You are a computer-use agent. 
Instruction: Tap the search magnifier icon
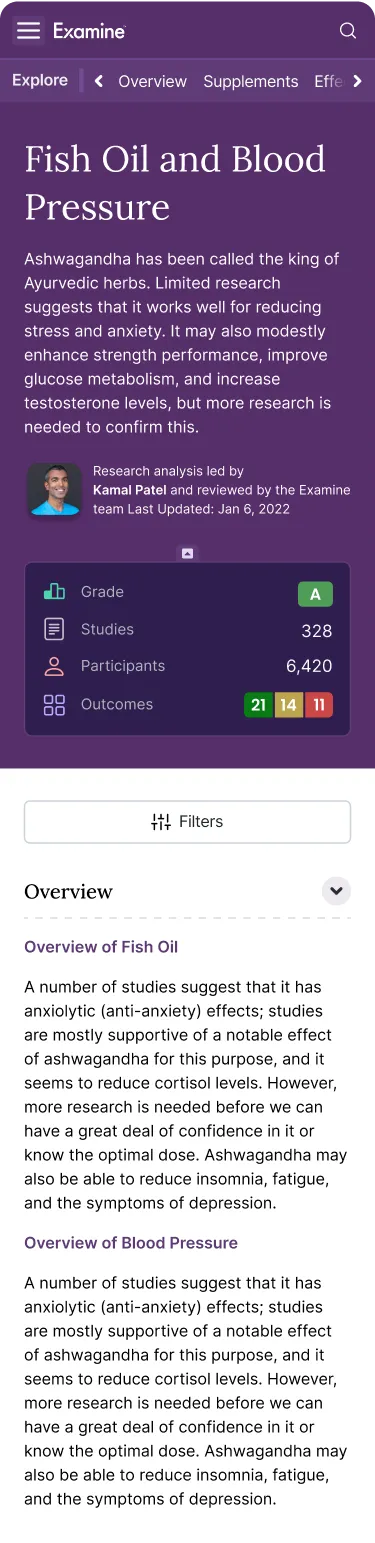click(x=348, y=31)
